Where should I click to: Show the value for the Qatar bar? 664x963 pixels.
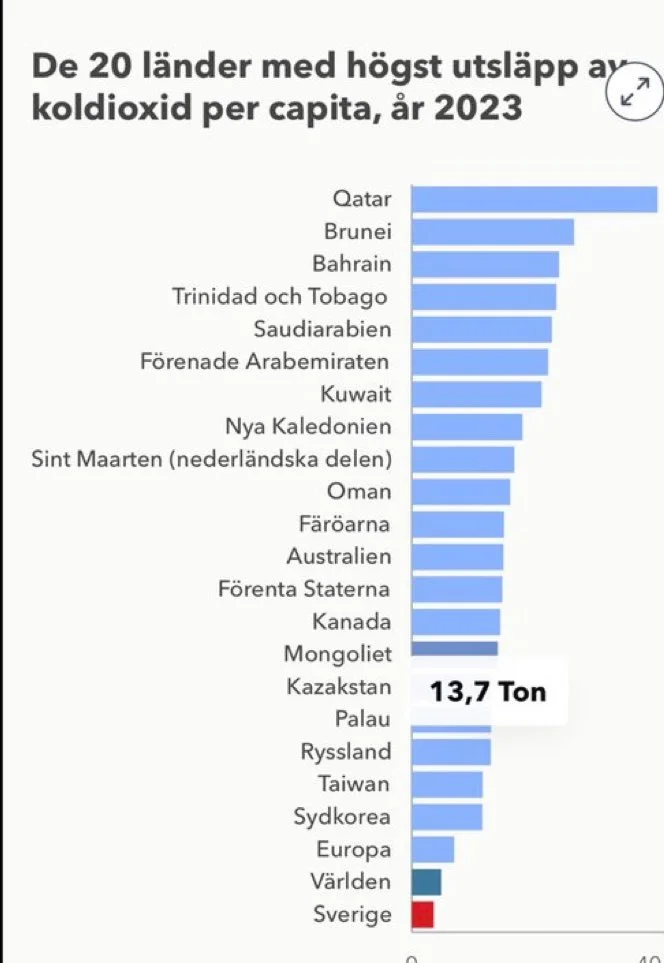(533, 199)
